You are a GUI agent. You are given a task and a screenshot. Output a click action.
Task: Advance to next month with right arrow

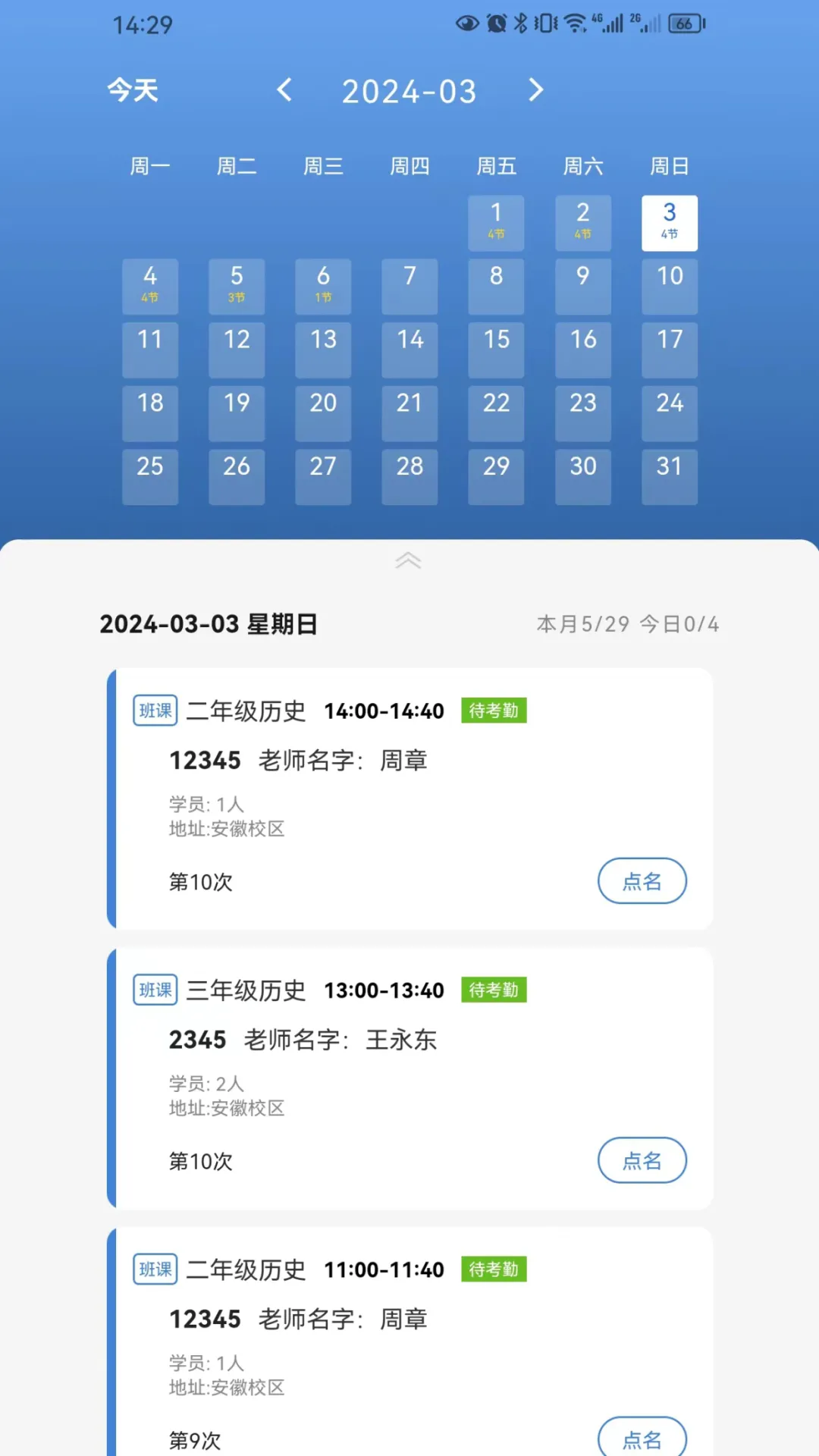click(x=535, y=89)
